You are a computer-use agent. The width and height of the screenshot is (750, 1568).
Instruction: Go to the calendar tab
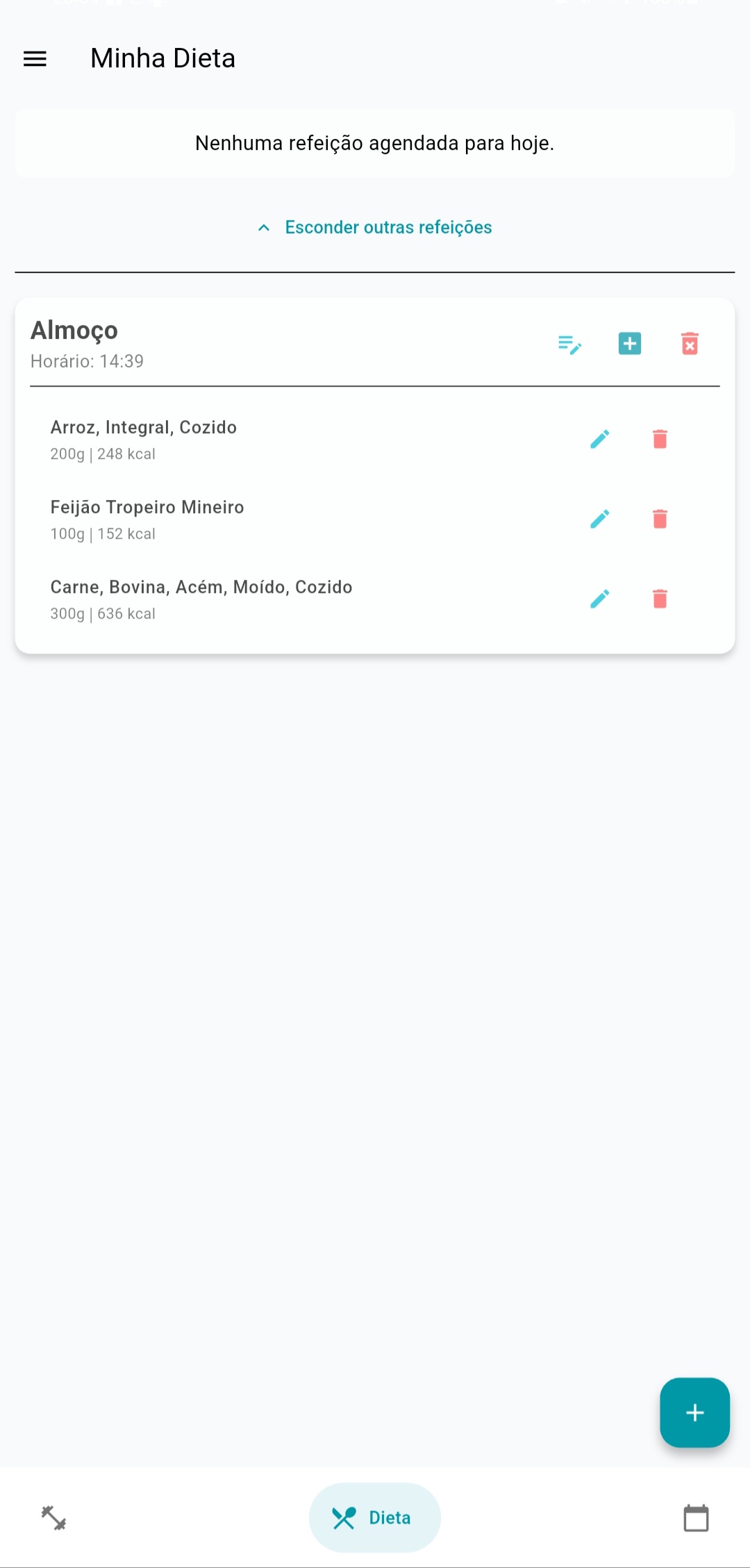[x=696, y=1518]
